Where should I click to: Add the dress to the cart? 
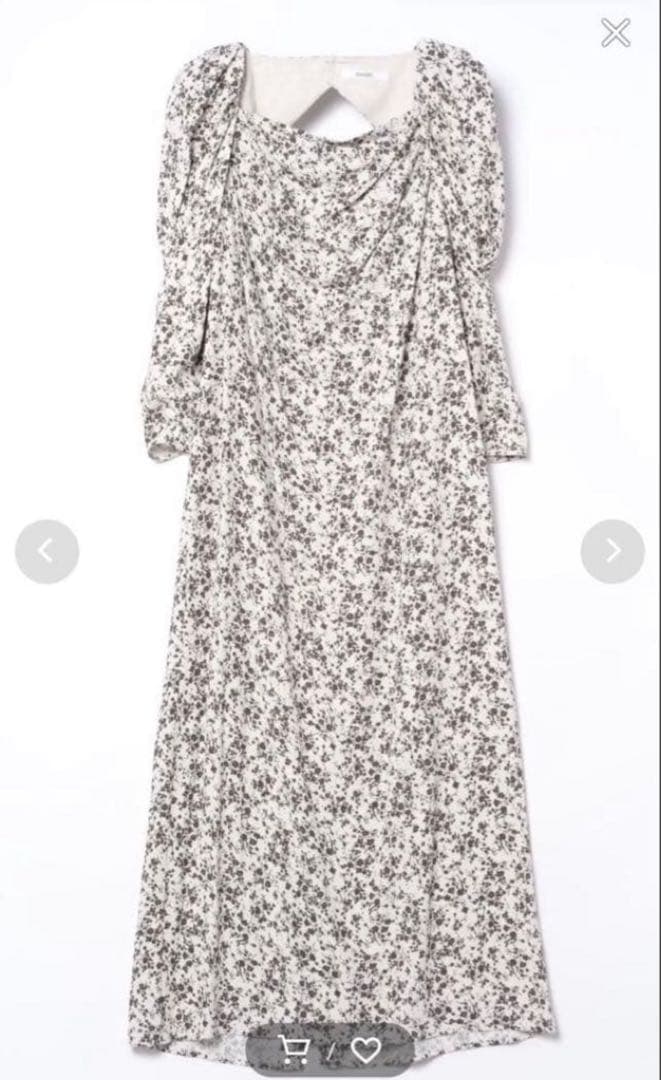(294, 1050)
